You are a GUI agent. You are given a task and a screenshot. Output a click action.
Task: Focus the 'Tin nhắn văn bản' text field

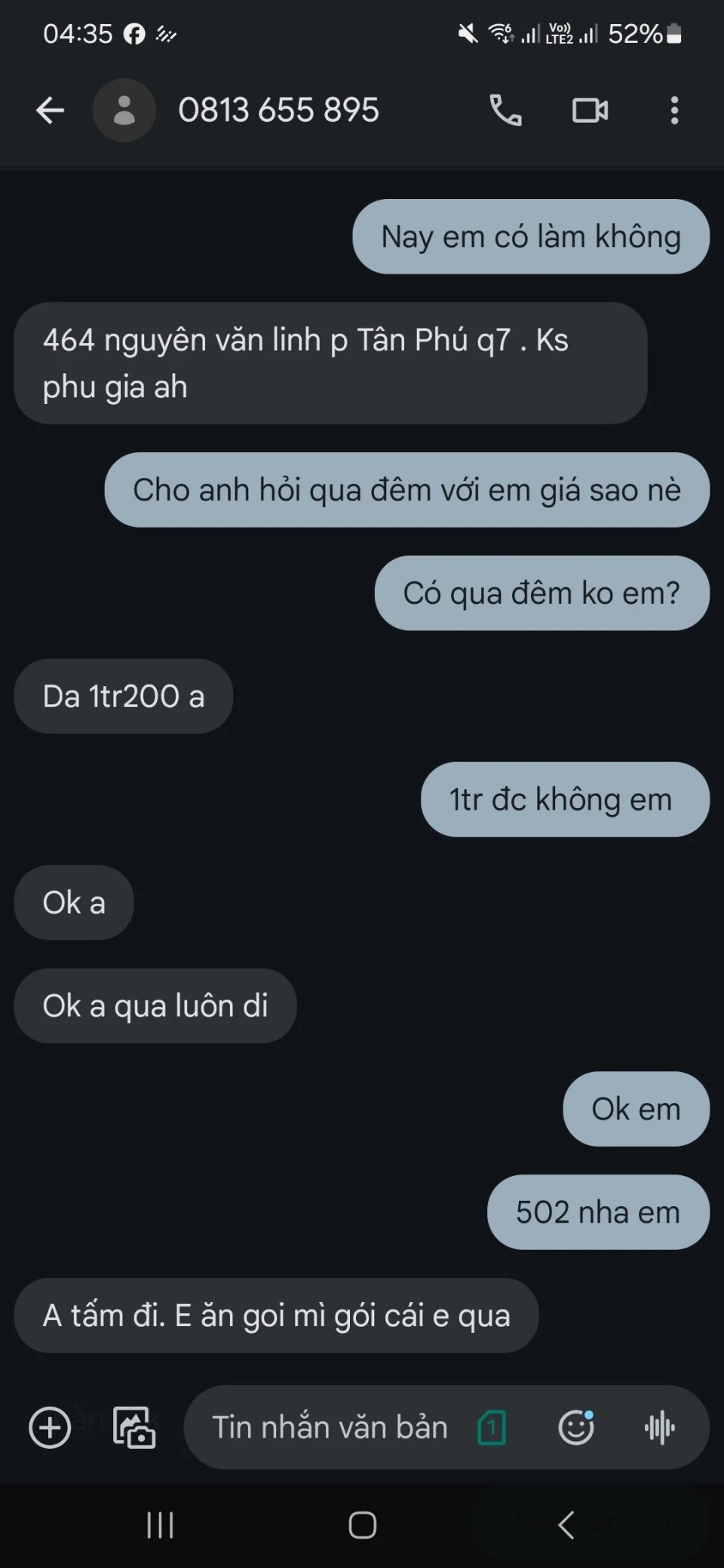pos(330,1427)
